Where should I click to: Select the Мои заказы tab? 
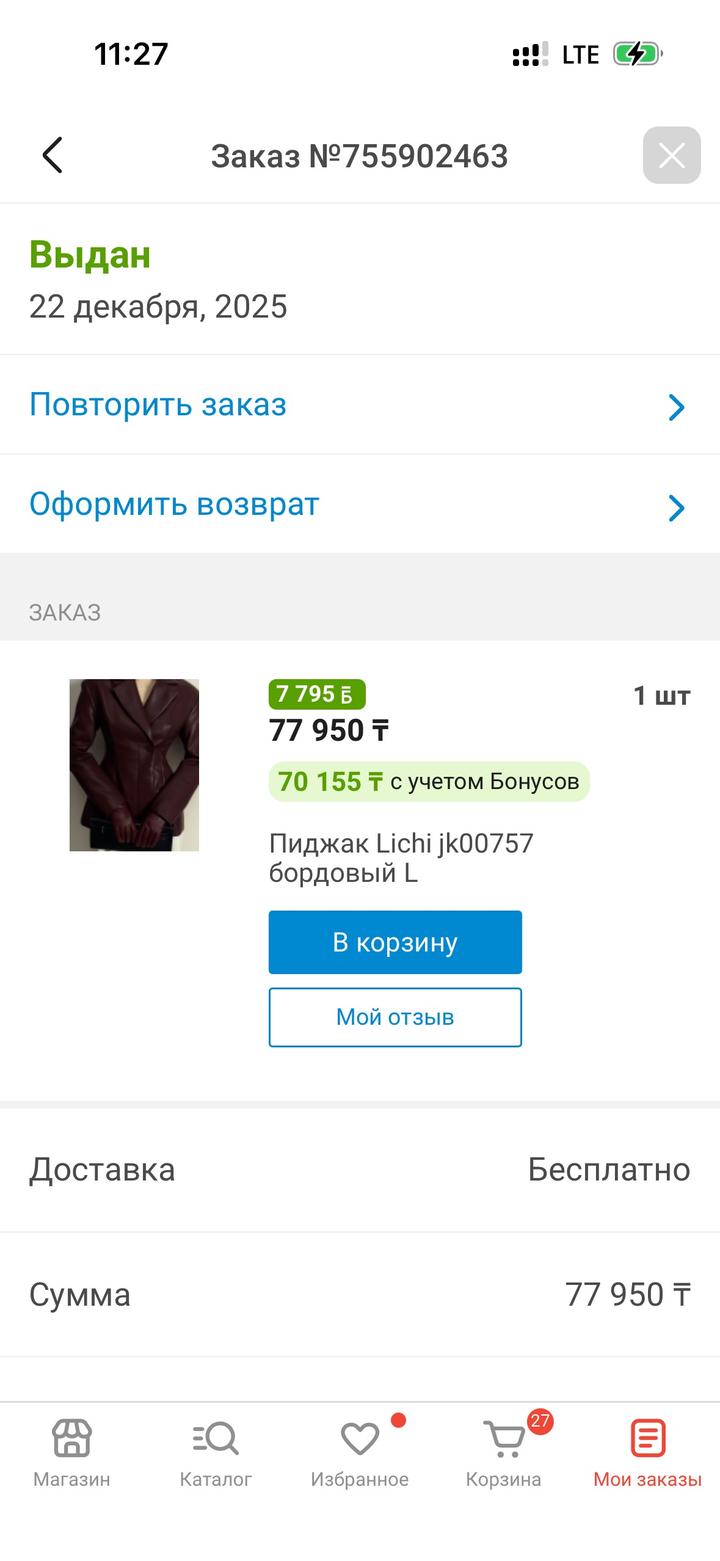(647, 1452)
